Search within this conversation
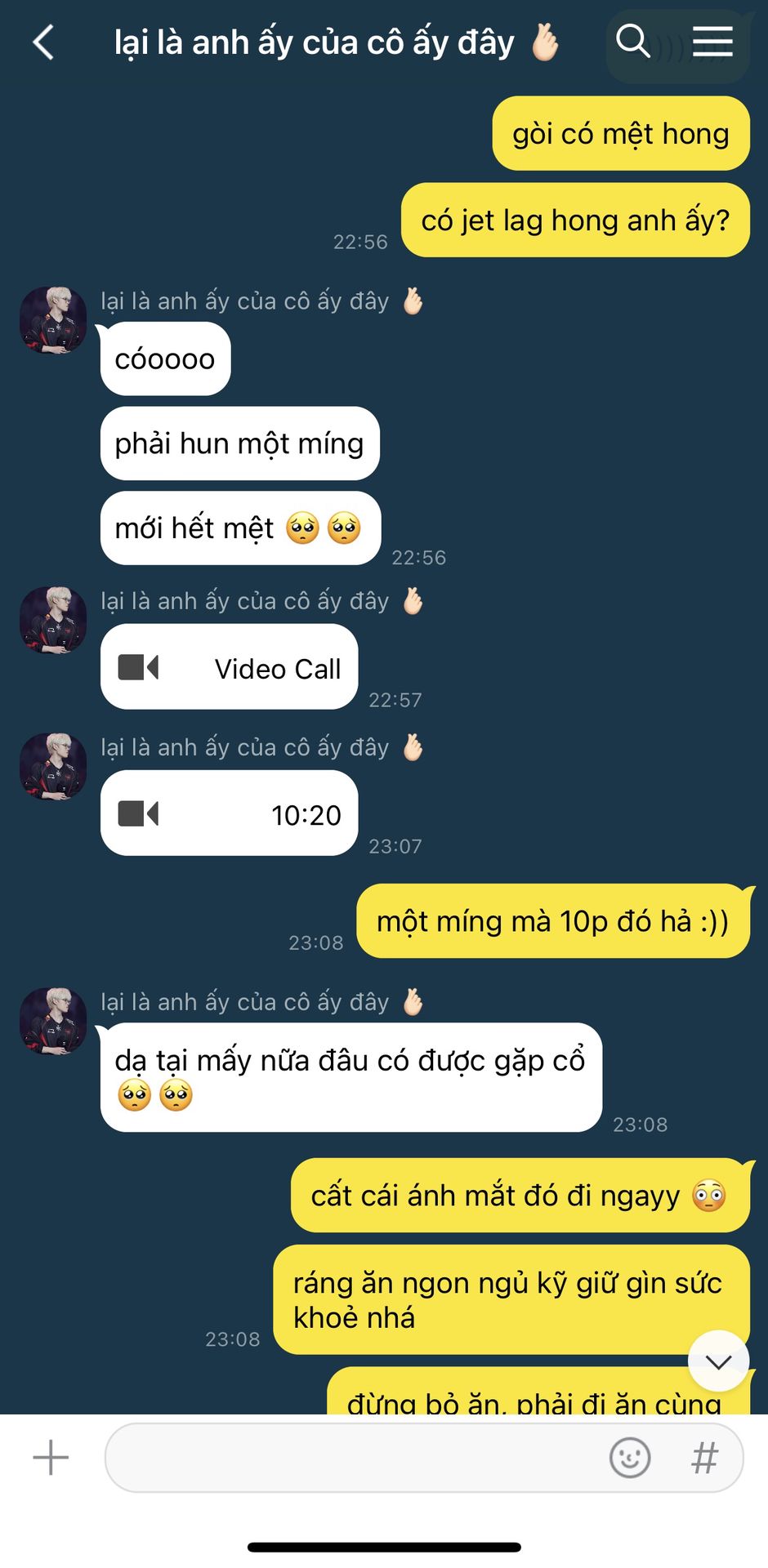Viewport: 768px width, 1568px height. point(632,41)
